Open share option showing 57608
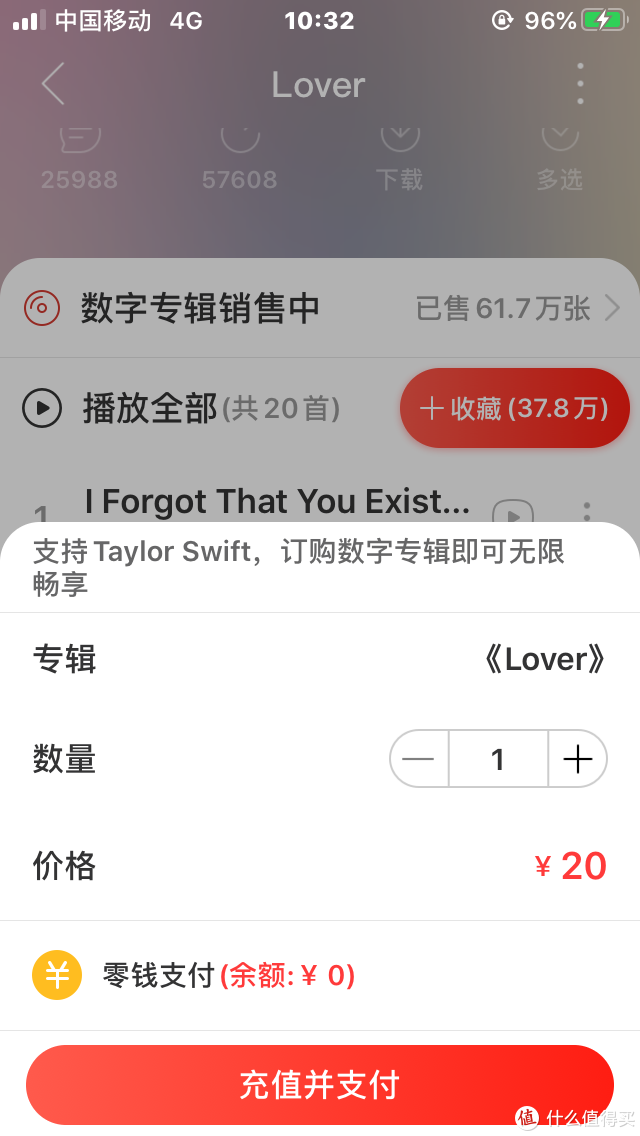 pyautogui.click(x=240, y=160)
